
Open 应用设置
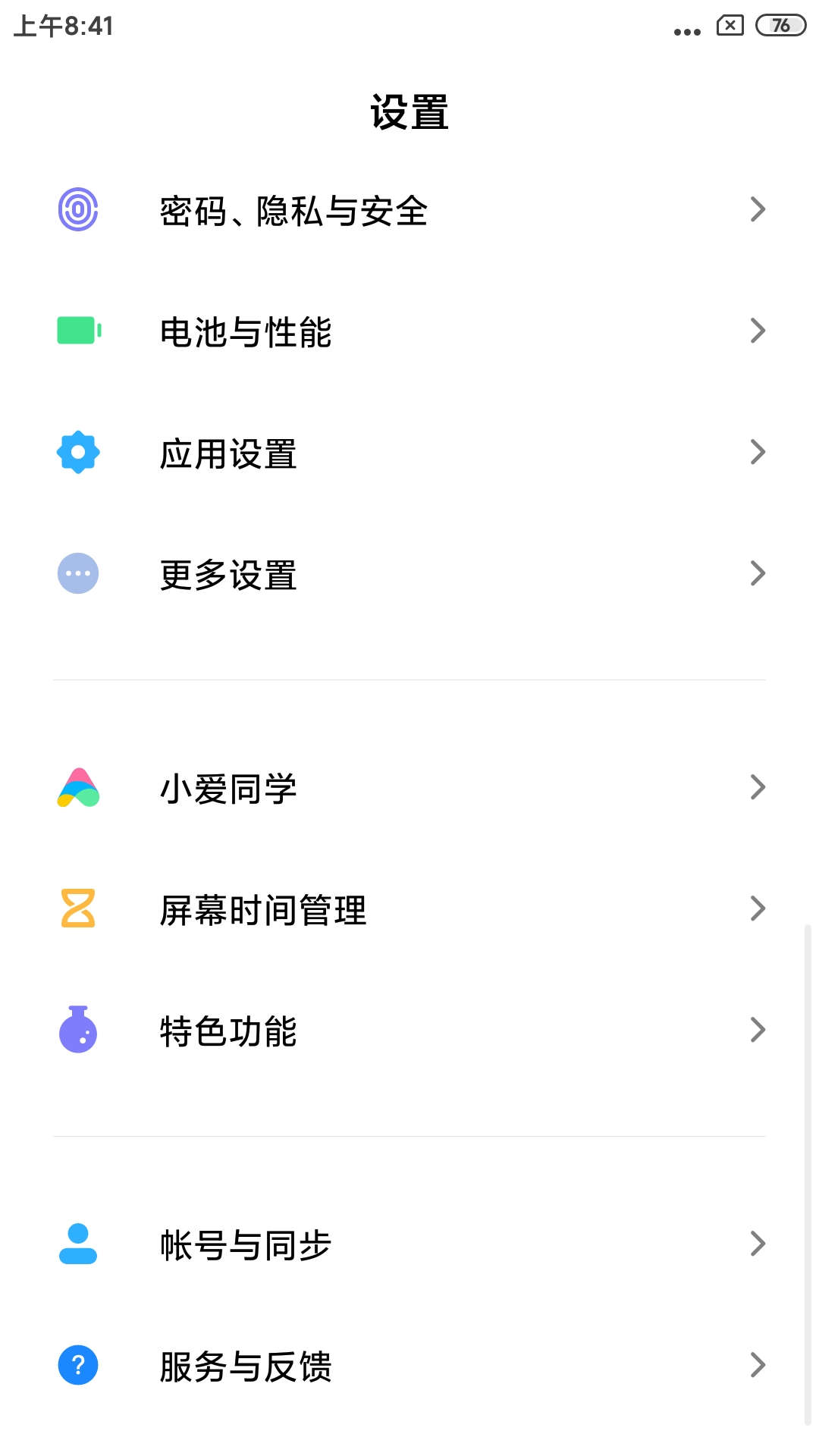409,453
